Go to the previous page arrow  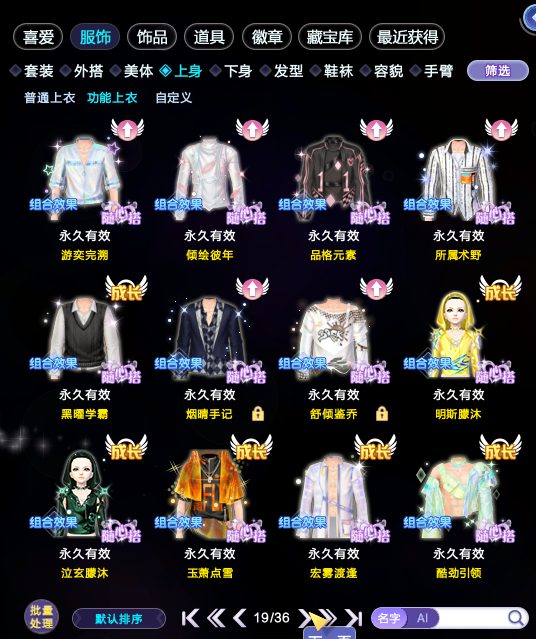(x=240, y=618)
